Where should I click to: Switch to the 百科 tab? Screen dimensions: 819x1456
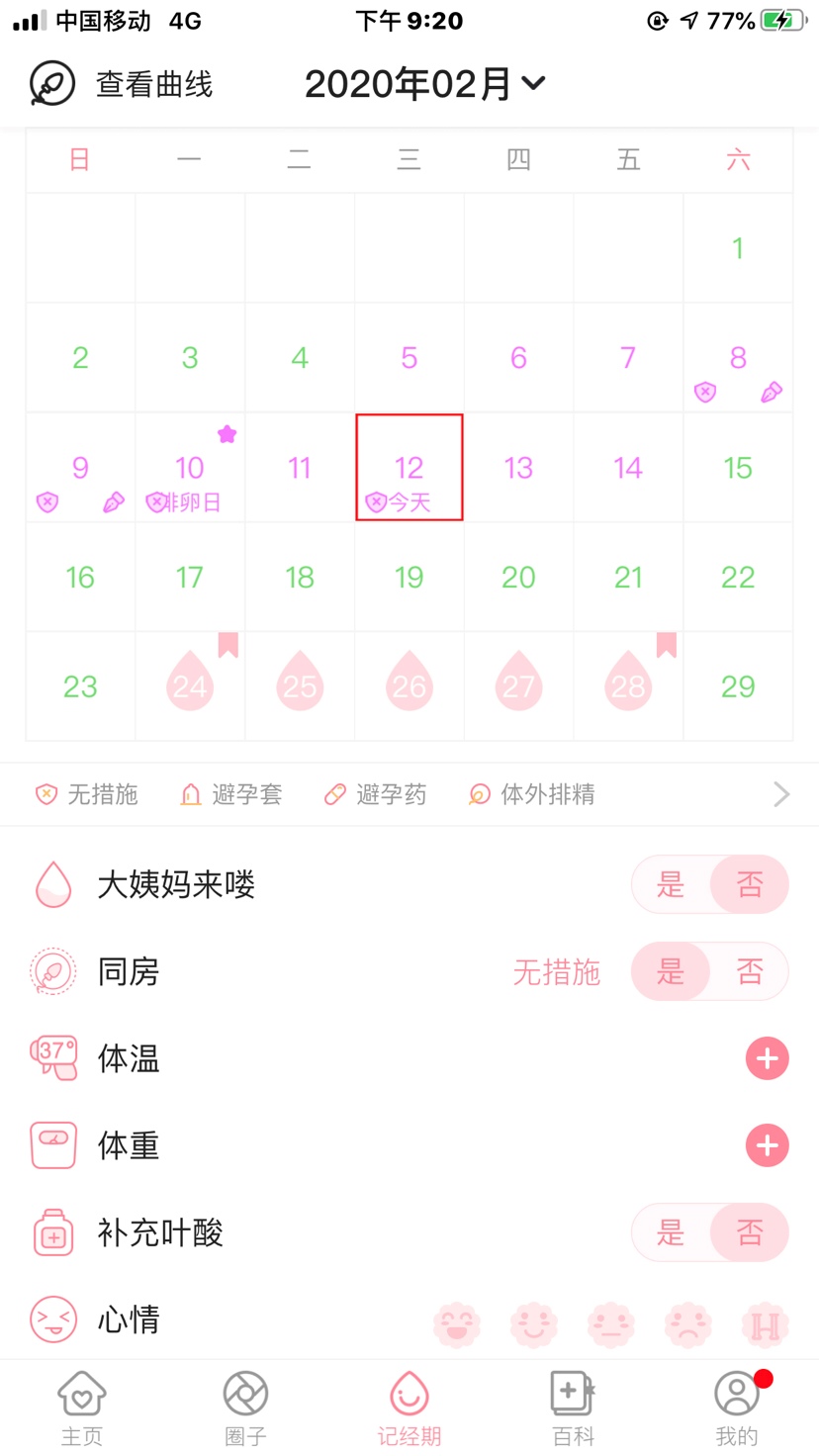pyautogui.click(x=573, y=1409)
